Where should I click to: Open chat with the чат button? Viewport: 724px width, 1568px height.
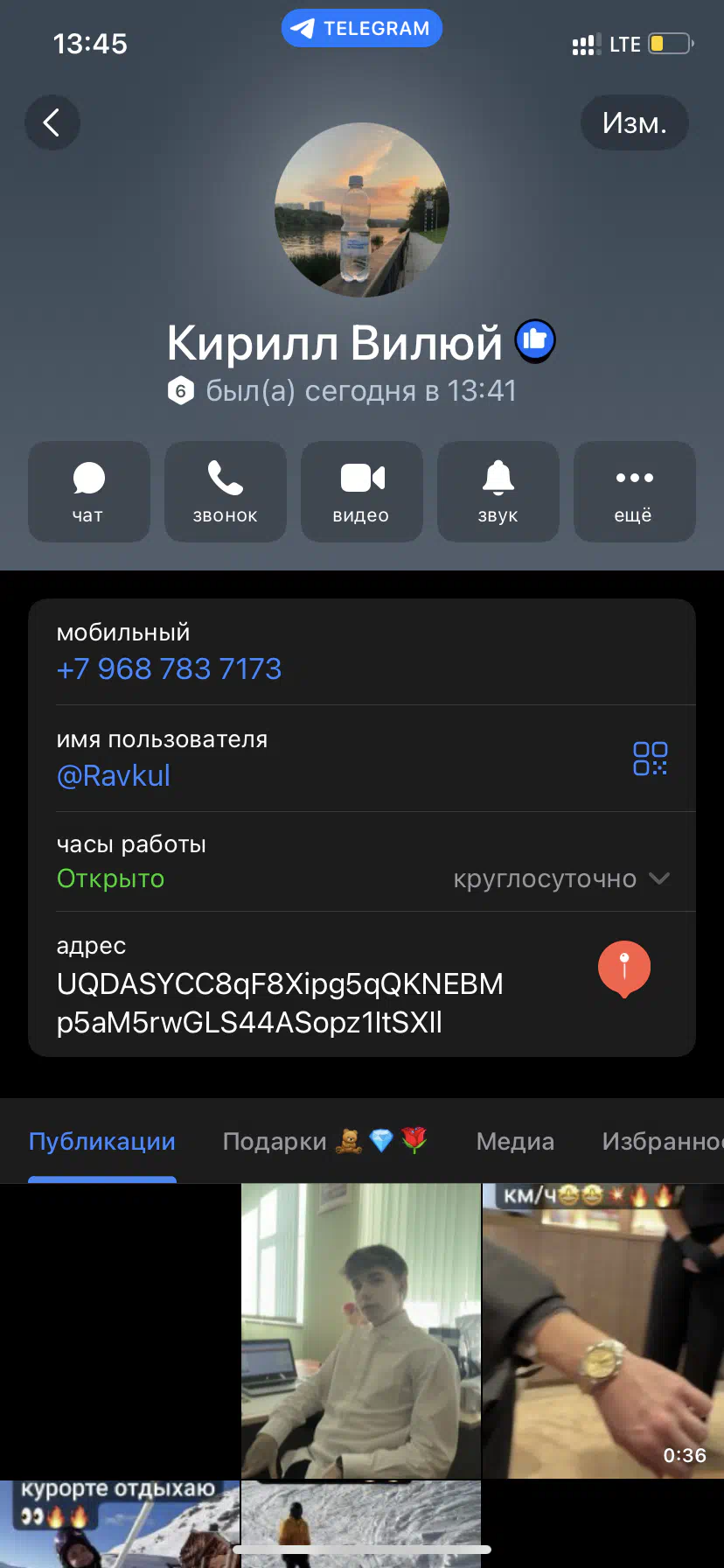[x=89, y=492]
